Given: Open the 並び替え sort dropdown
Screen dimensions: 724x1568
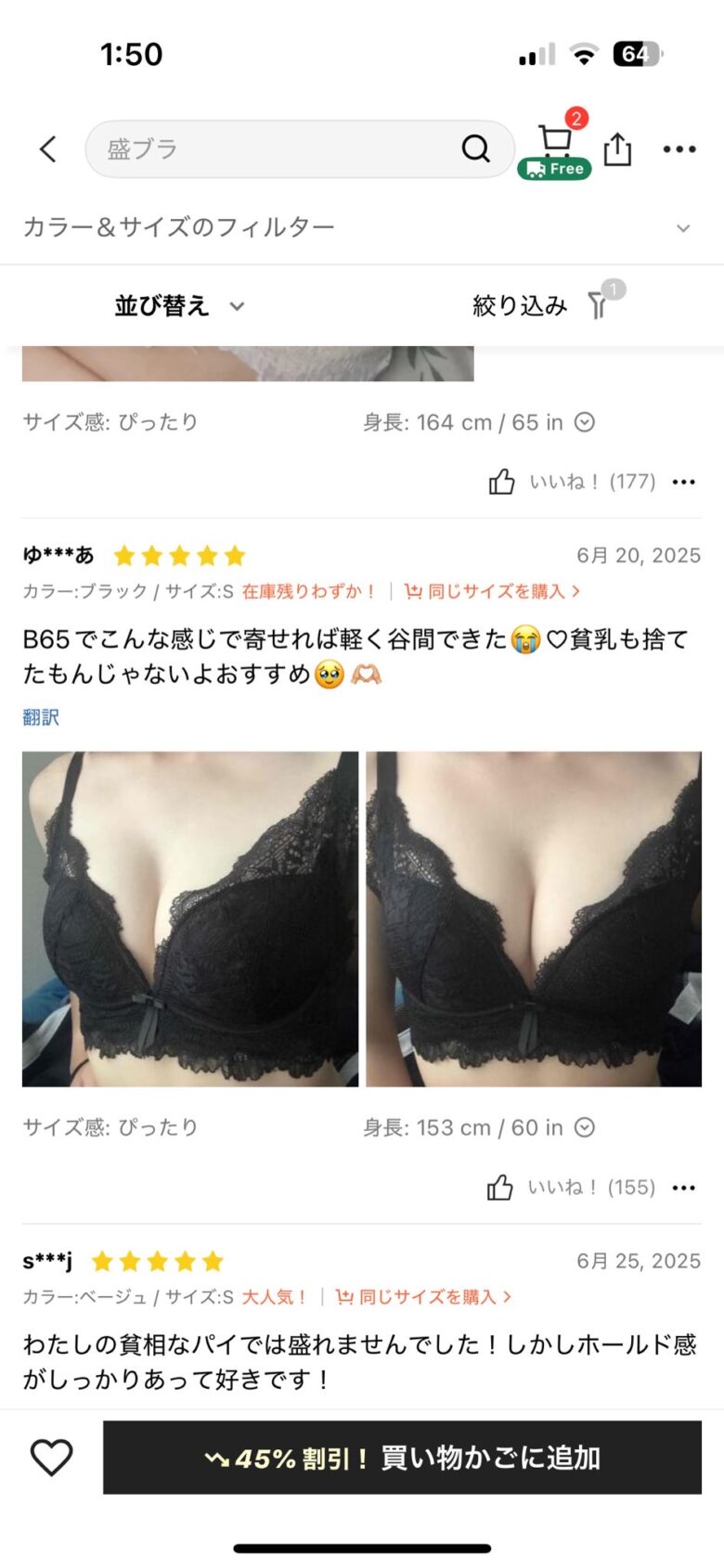Looking at the screenshot, I should (x=178, y=306).
